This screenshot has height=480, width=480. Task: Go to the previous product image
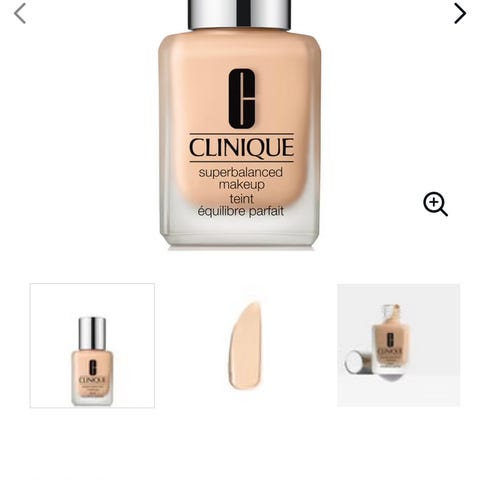[x=20, y=13]
